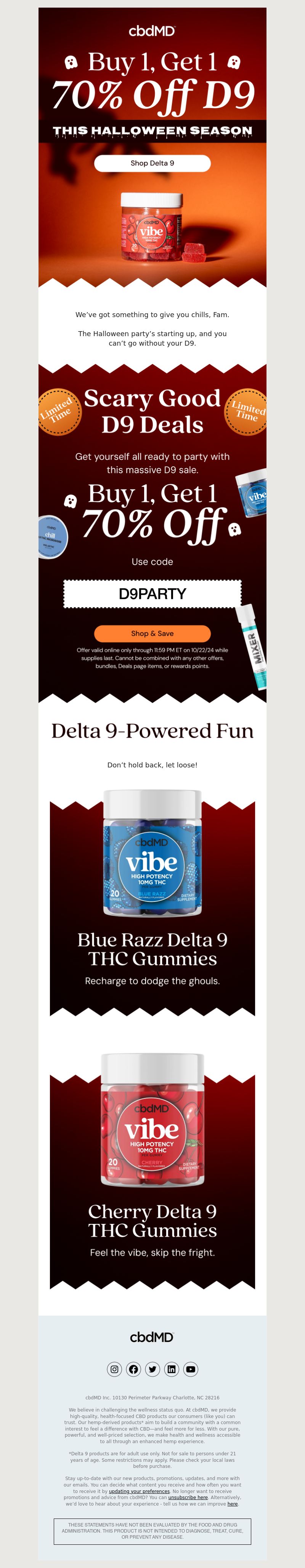Tap the unsubscribe here link
The height and width of the screenshot is (1568, 305).
[x=188, y=1497]
